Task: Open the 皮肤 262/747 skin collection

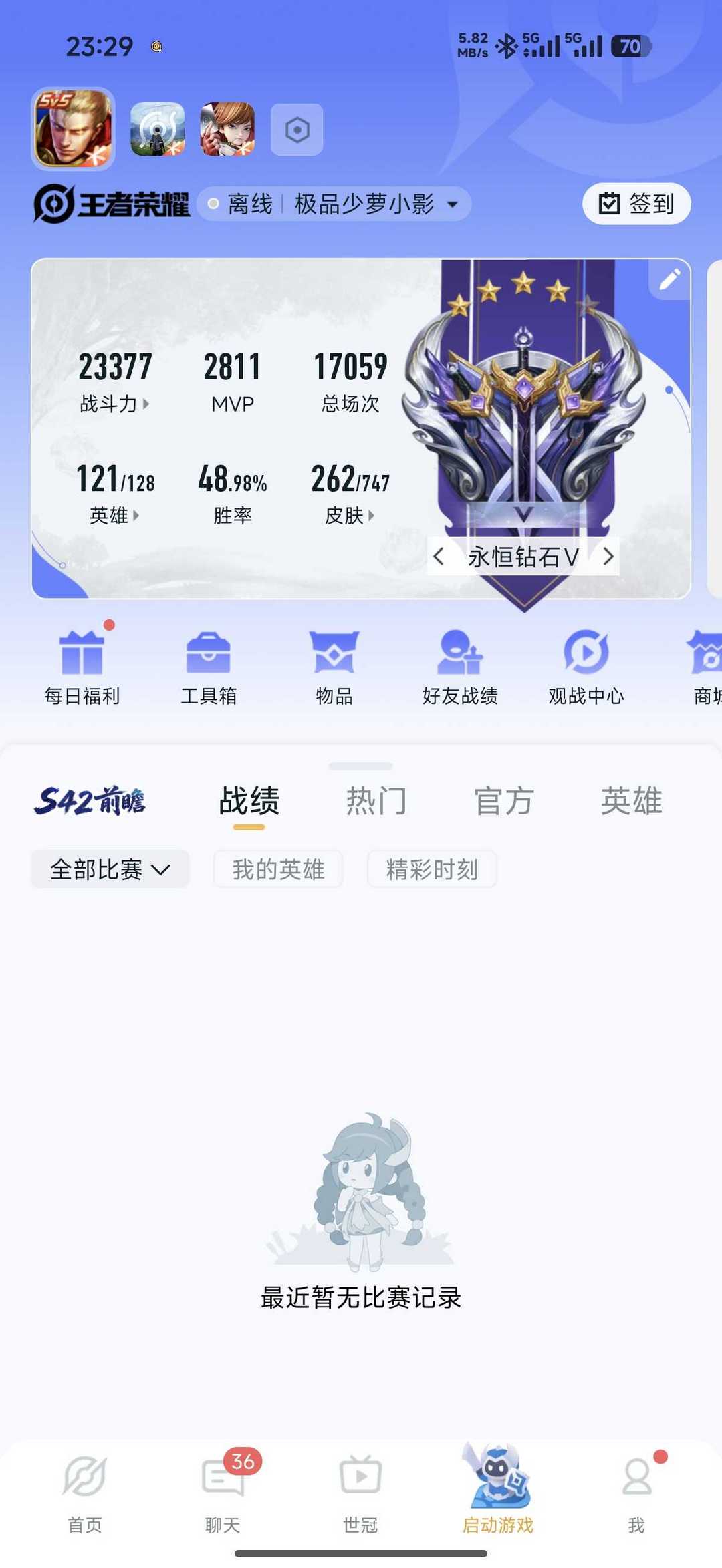Action: [350, 515]
